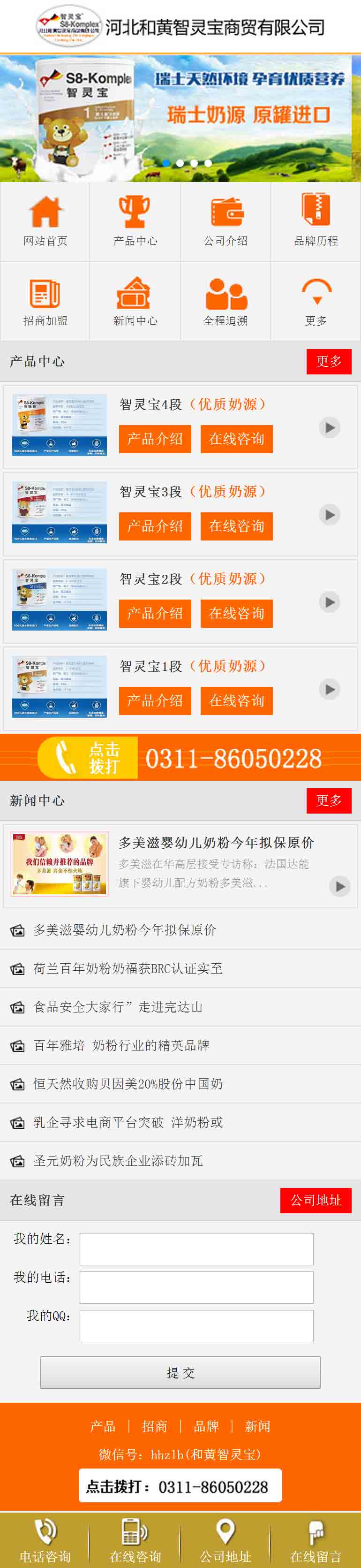Select the 我的电话 text field

(196, 1287)
